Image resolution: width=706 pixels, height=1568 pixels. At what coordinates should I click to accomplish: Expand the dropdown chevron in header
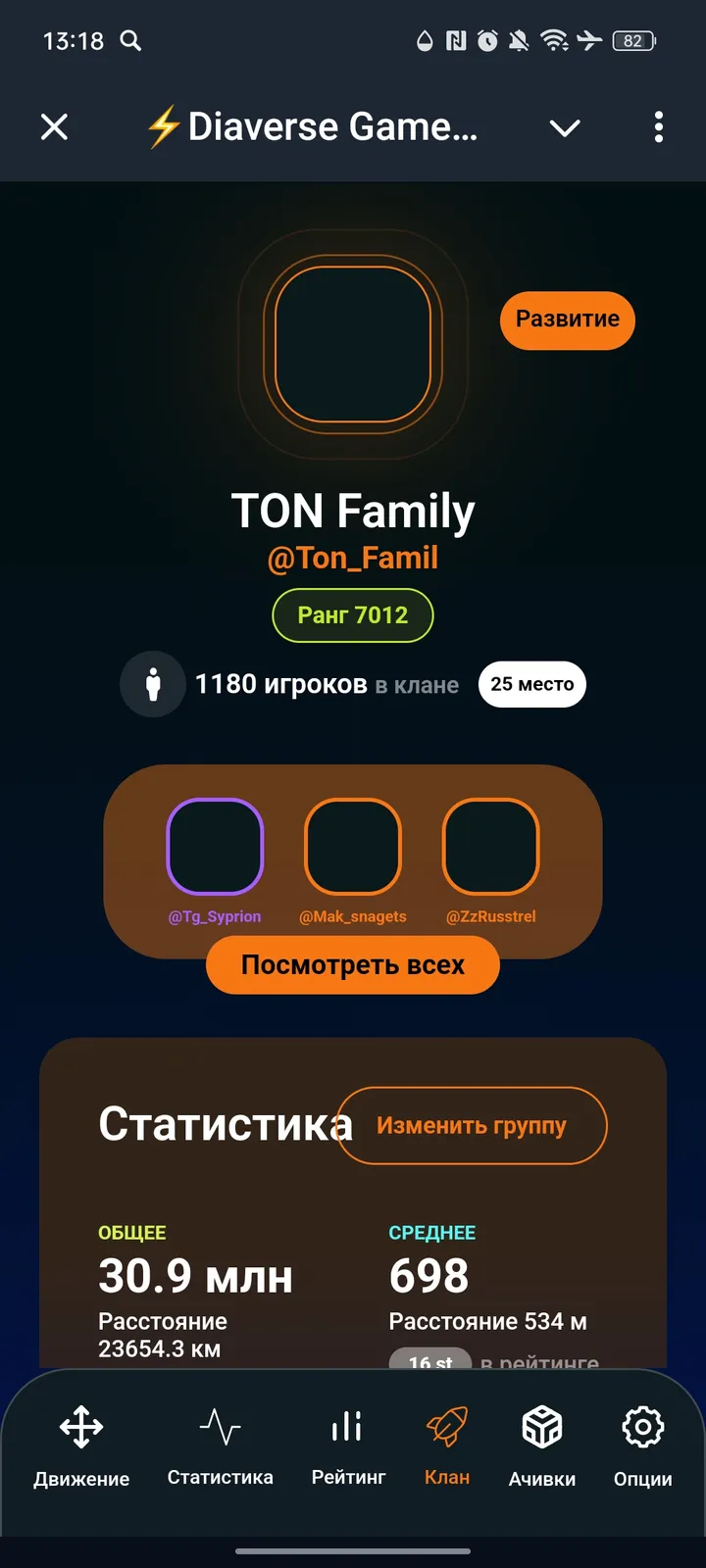565,127
